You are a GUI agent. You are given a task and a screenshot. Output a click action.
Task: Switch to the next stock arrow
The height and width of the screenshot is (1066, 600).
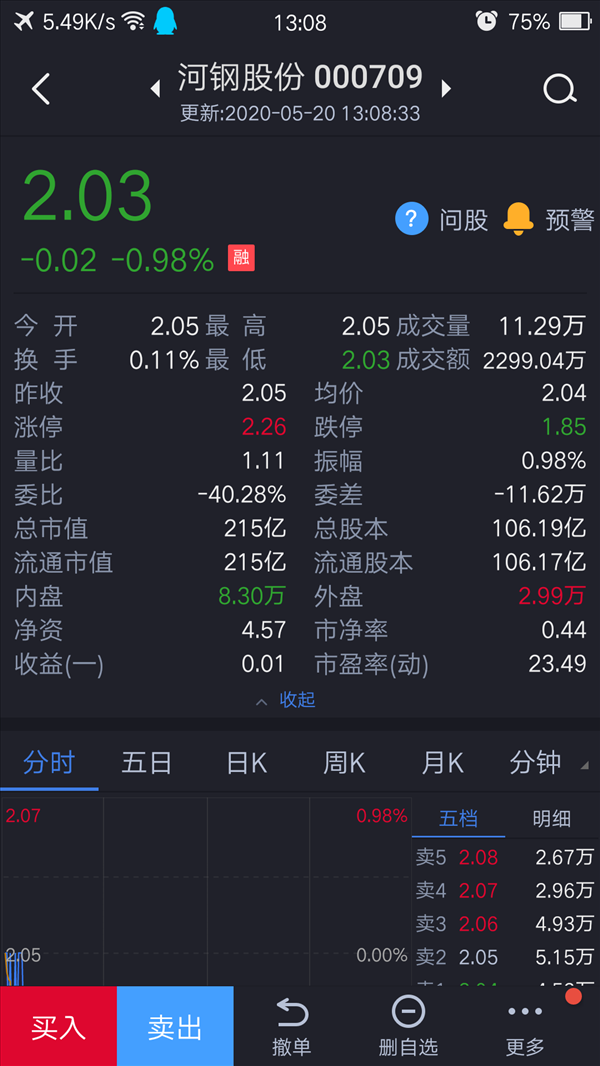pos(446,88)
